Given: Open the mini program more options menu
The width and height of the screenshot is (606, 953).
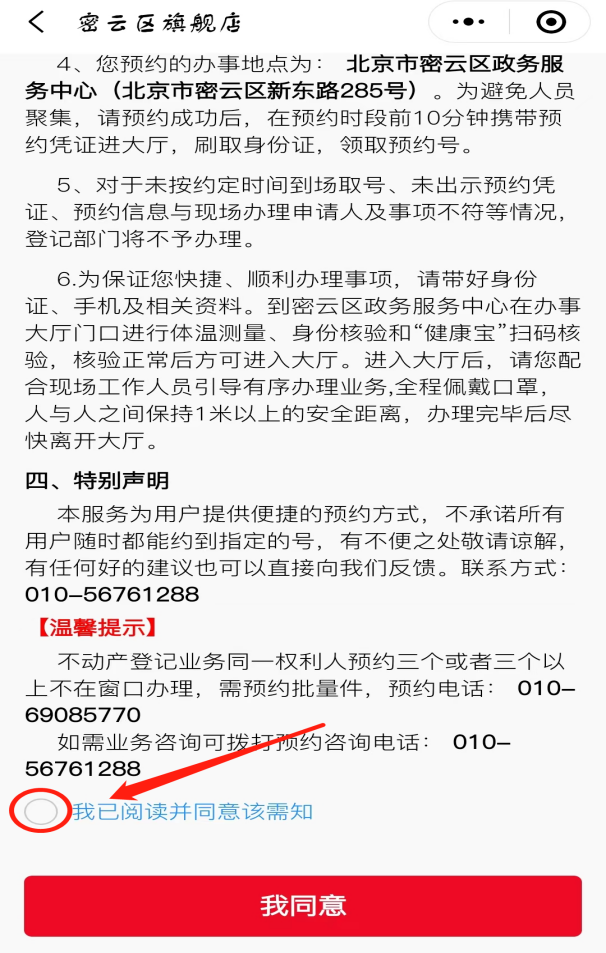Looking at the screenshot, I should coord(468,22).
